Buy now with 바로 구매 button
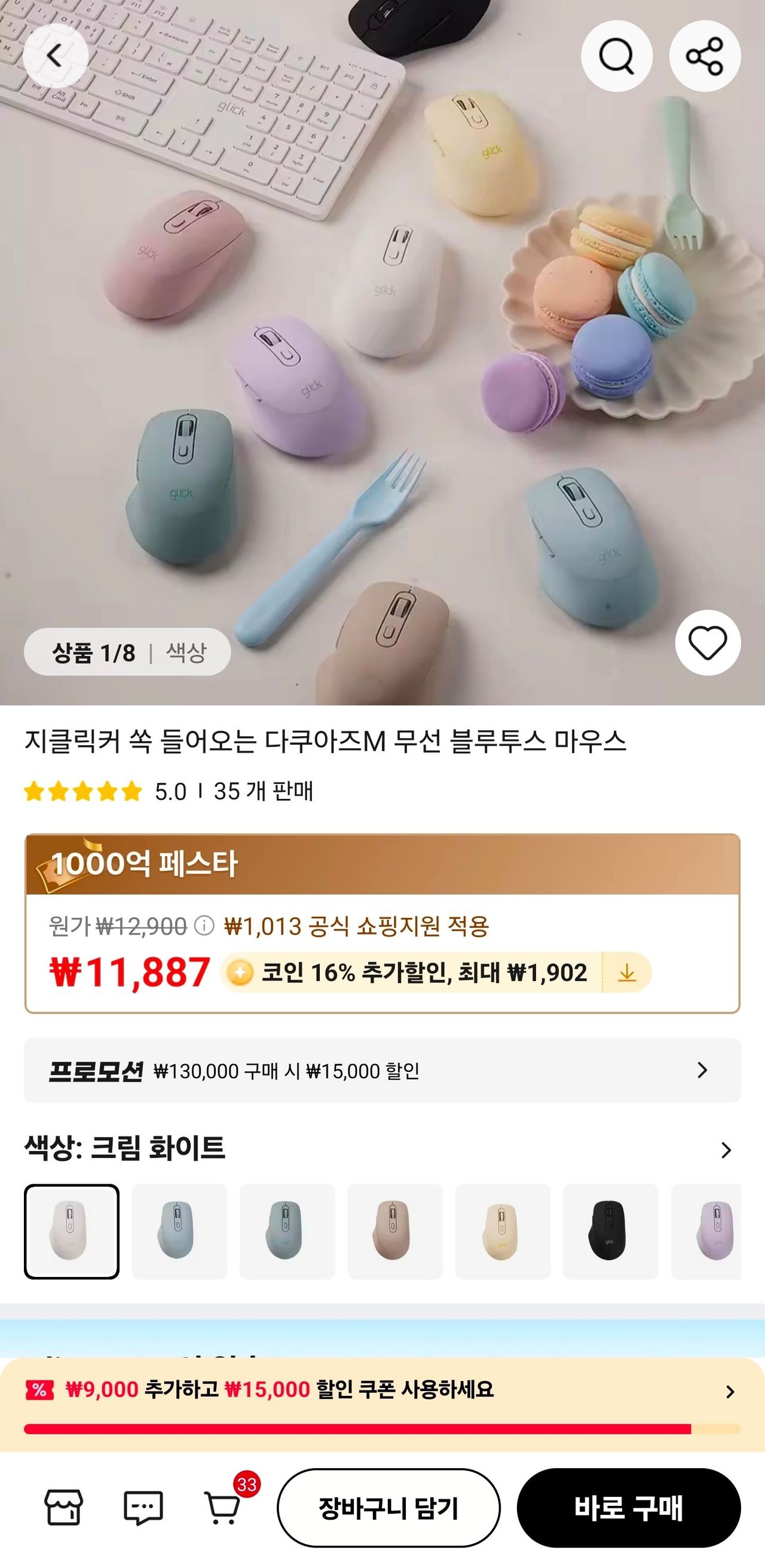The width and height of the screenshot is (765, 1568). 628,1508
